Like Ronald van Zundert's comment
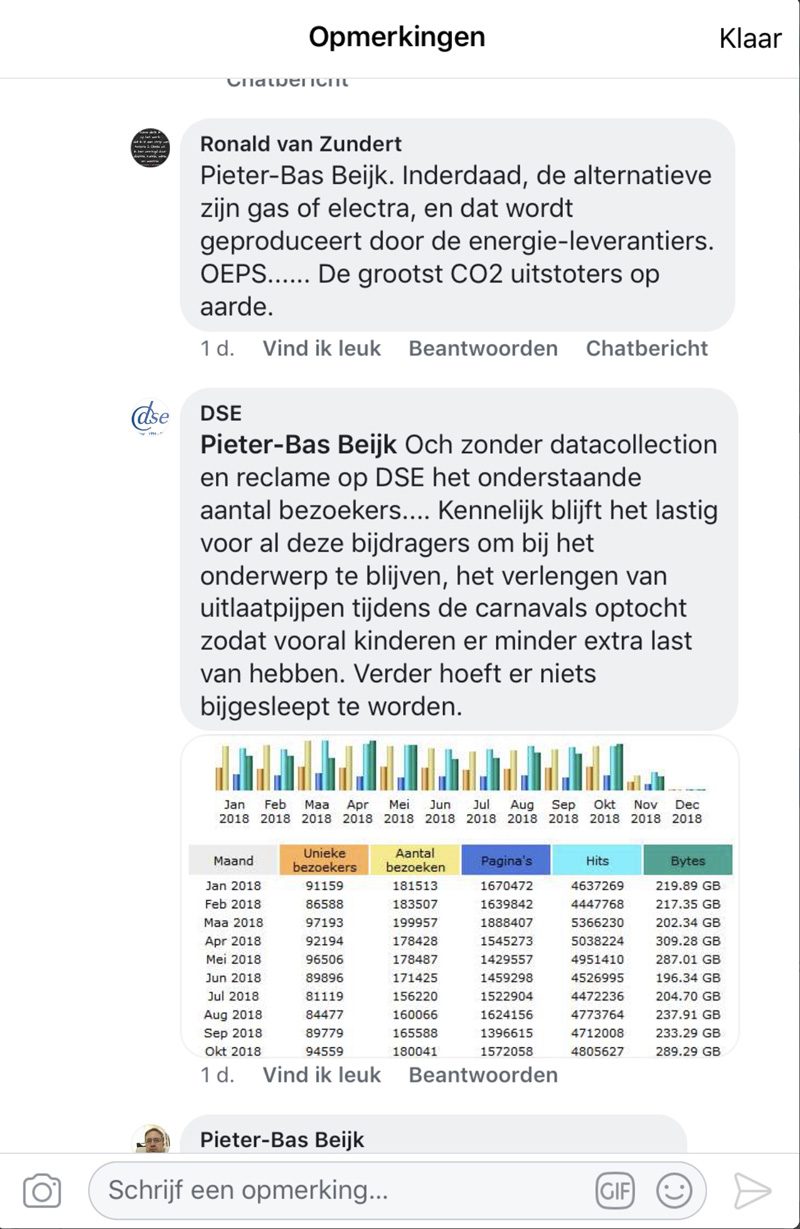Viewport: 800px width, 1229px height. pyautogui.click(x=321, y=348)
